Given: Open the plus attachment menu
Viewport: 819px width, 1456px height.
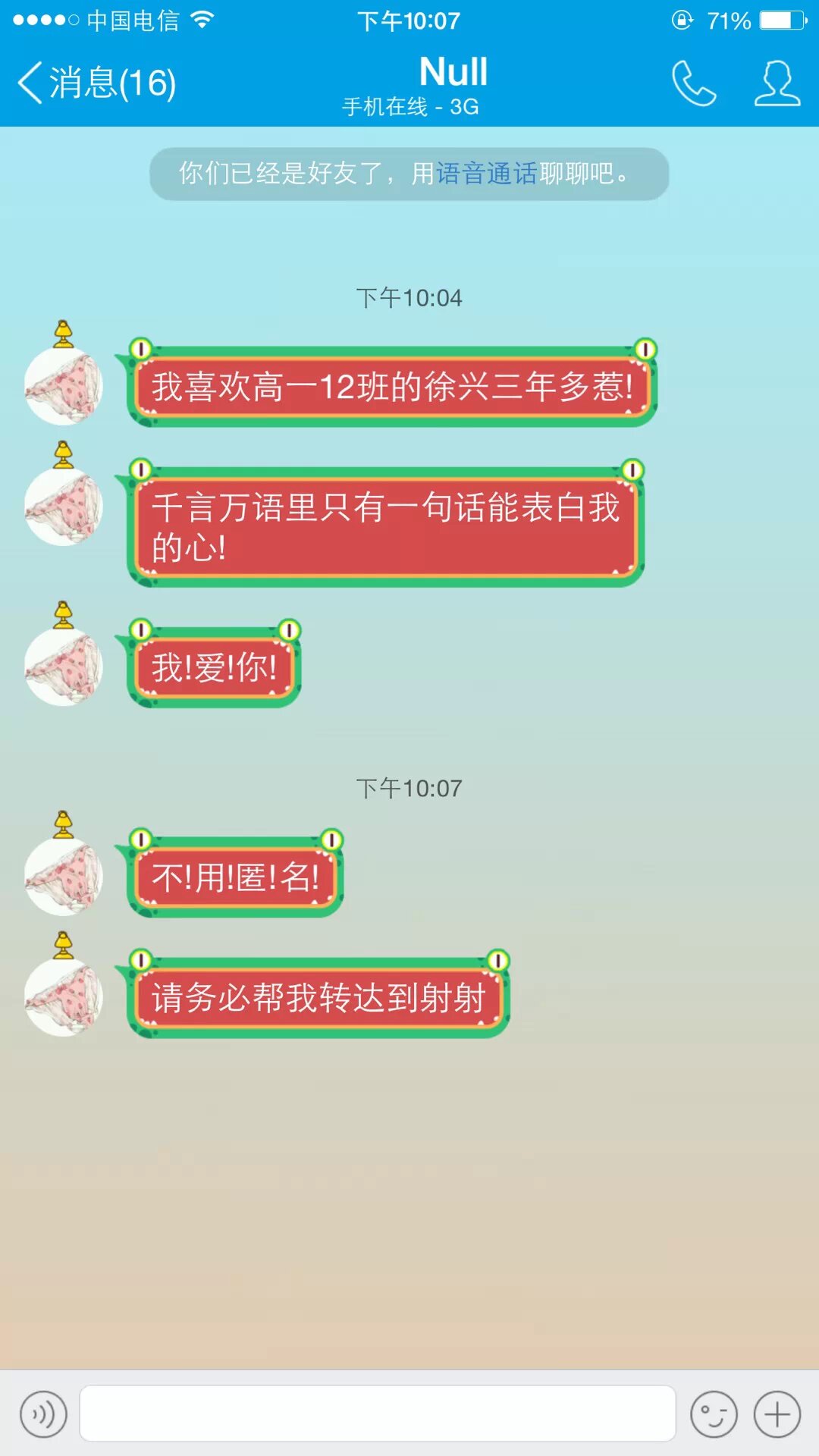Looking at the screenshot, I should [777, 1414].
